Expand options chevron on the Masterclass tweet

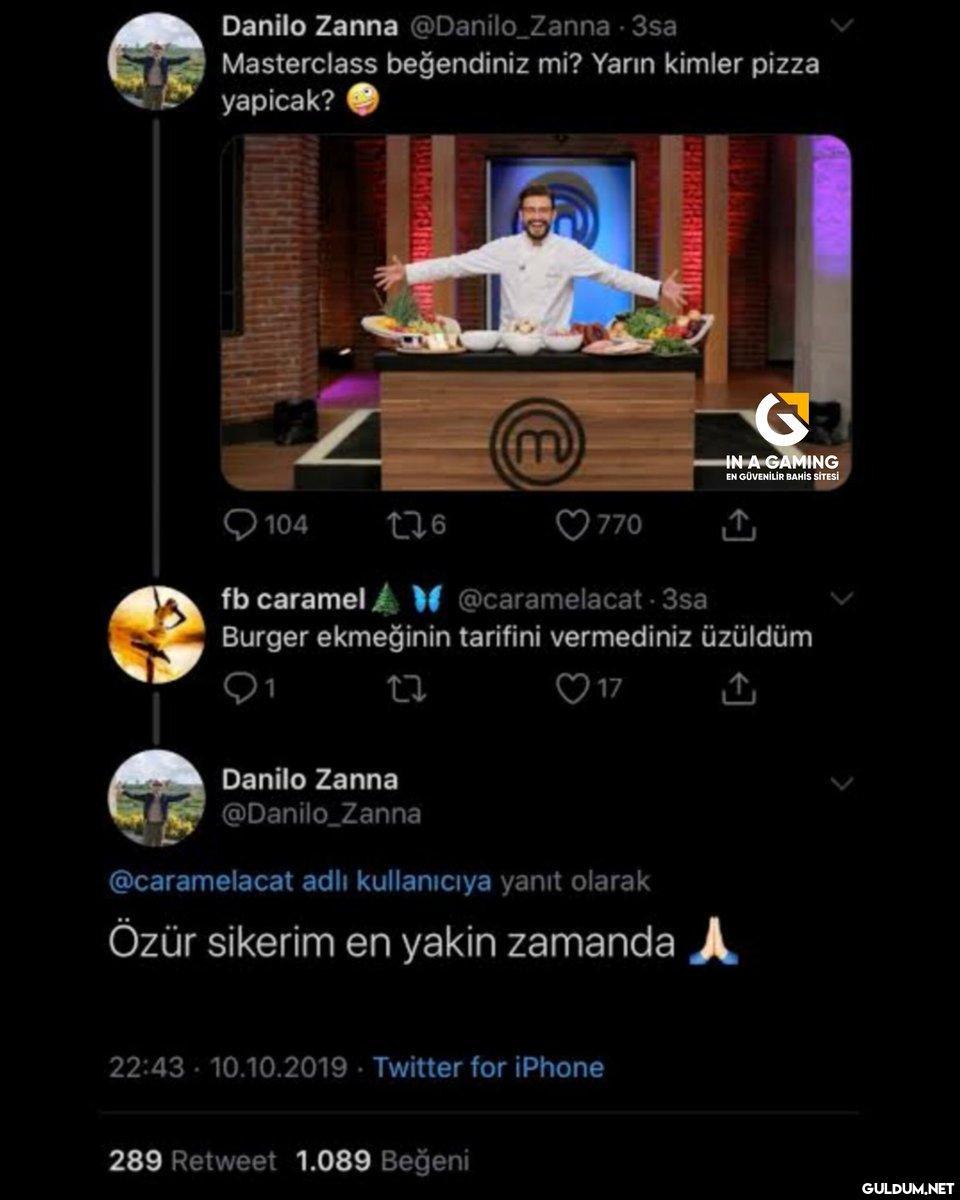[x=842, y=26]
